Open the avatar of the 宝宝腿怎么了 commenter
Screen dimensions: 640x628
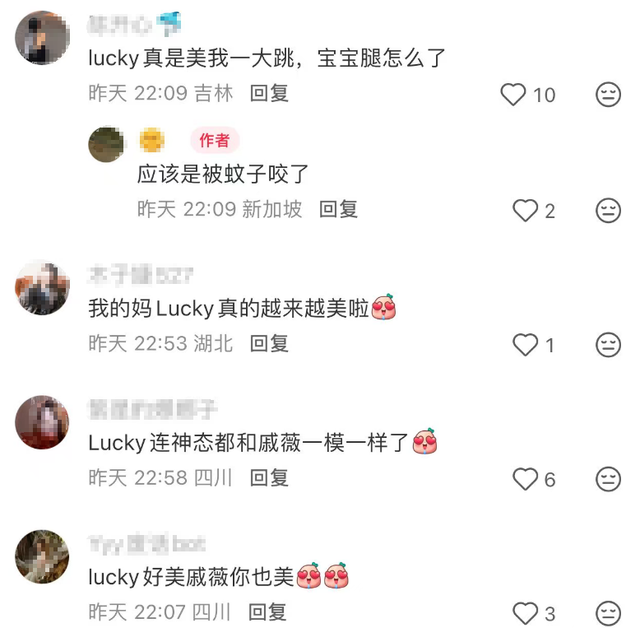[x=42, y=38]
